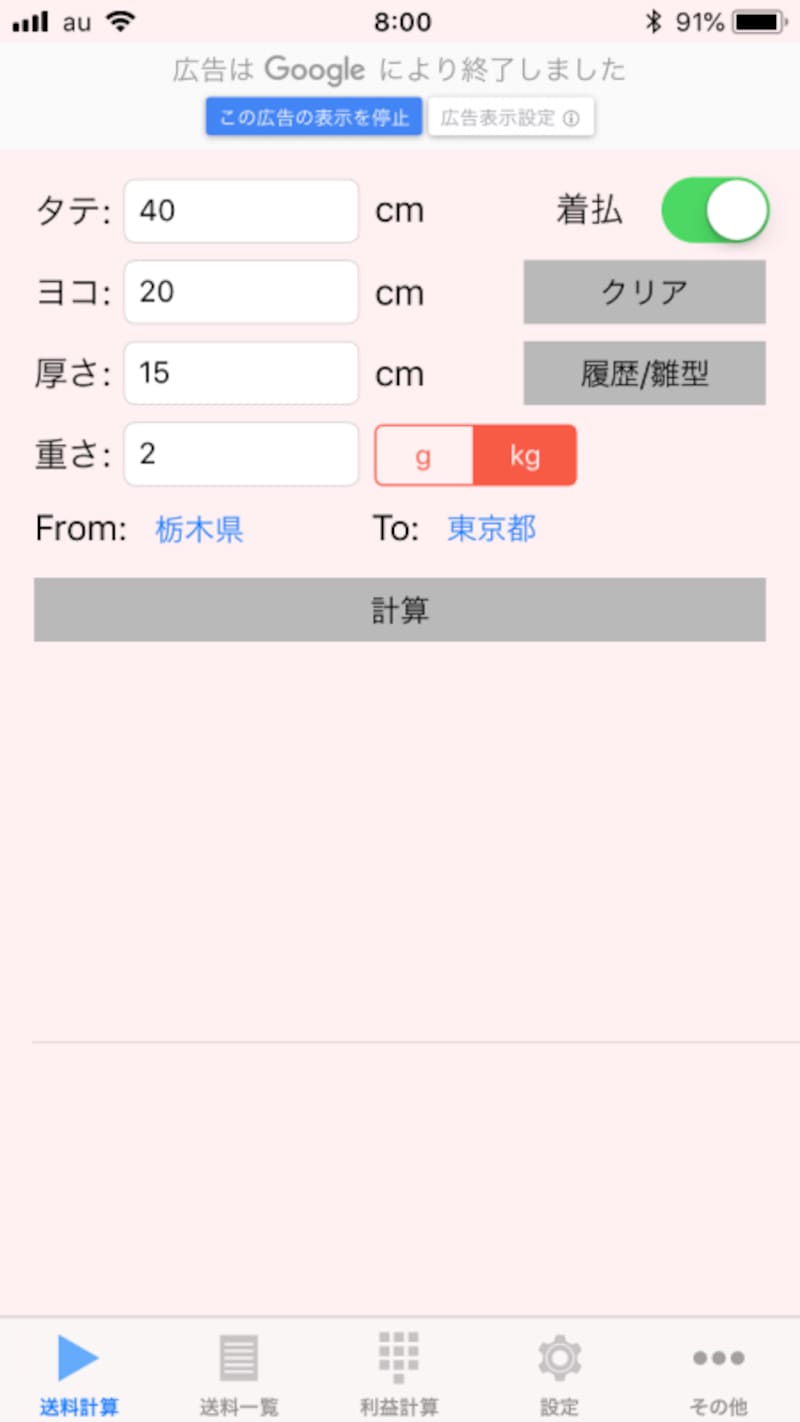The width and height of the screenshot is (800, 1422).
Task: Open the 送料一覧 shipping list icon
Action: coord(239,1358)
